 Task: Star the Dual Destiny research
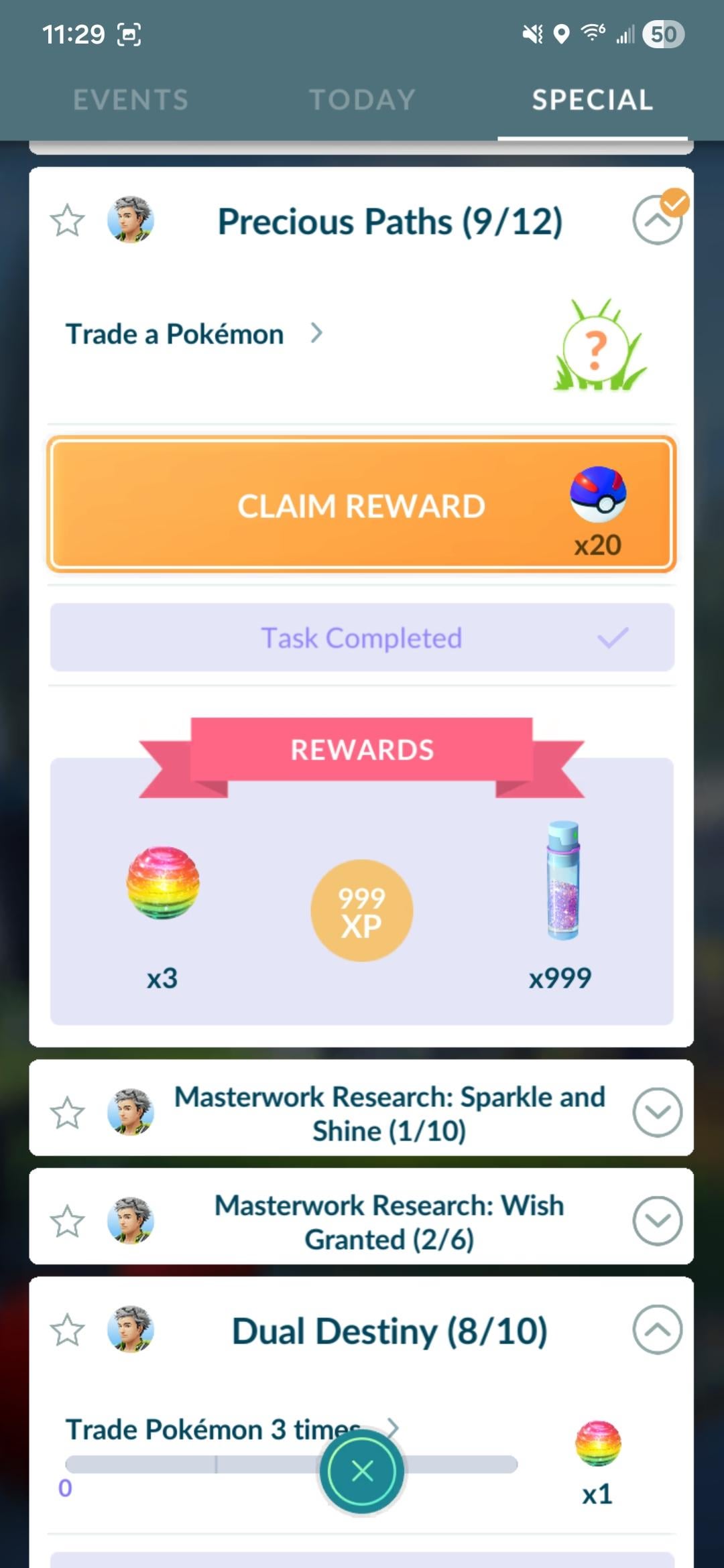tap(68, 1330)
